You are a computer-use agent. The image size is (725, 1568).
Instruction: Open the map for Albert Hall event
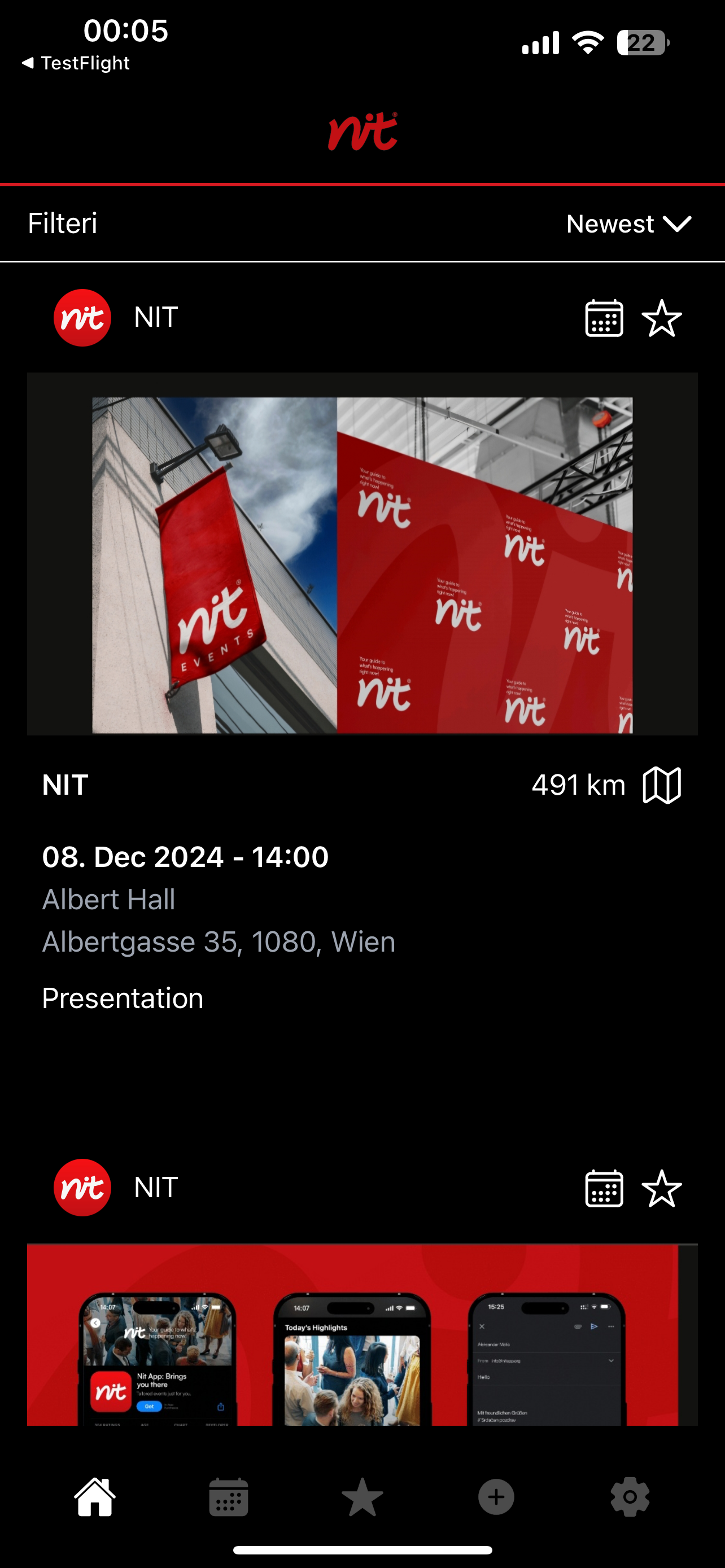tap(662, 785)
